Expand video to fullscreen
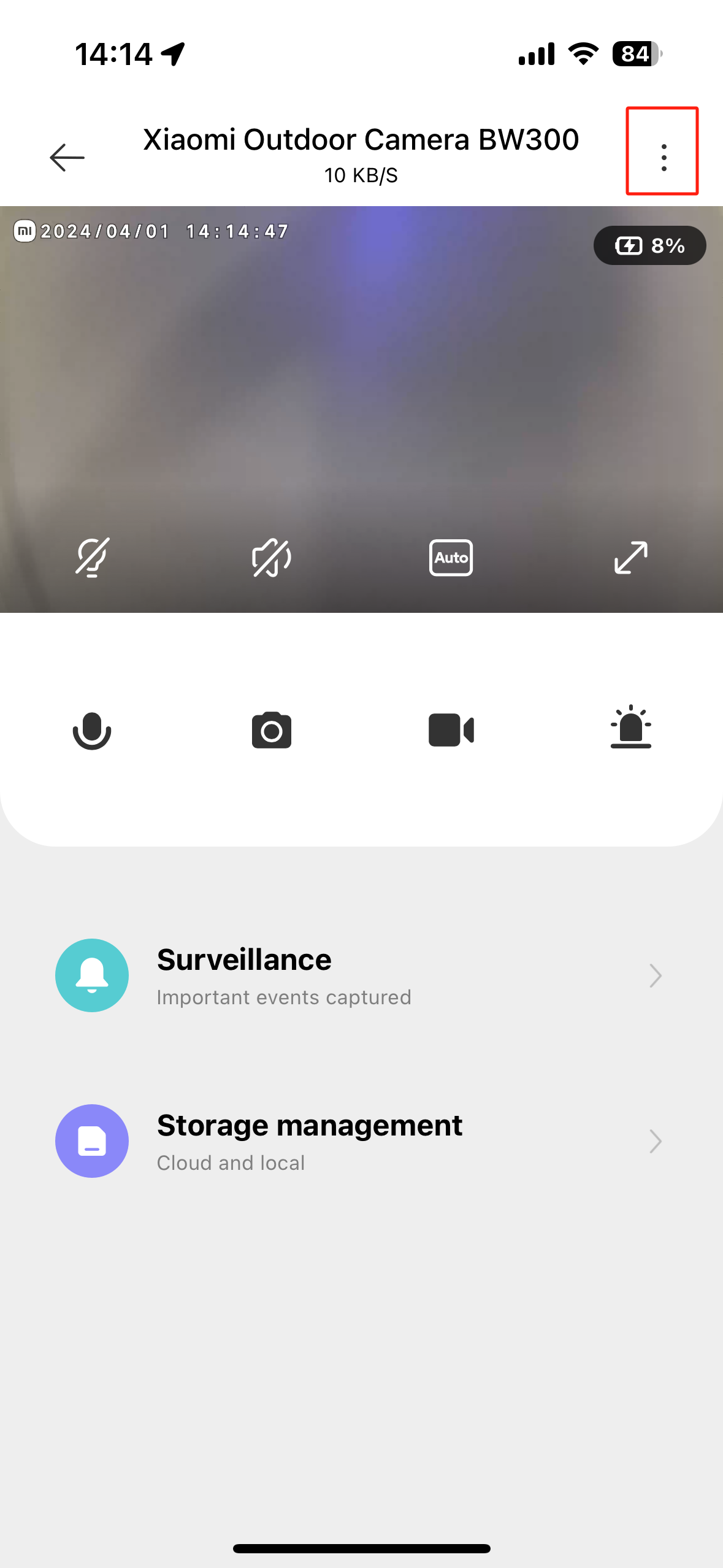This screenshot has height=1568, width=723. [630, 557]
